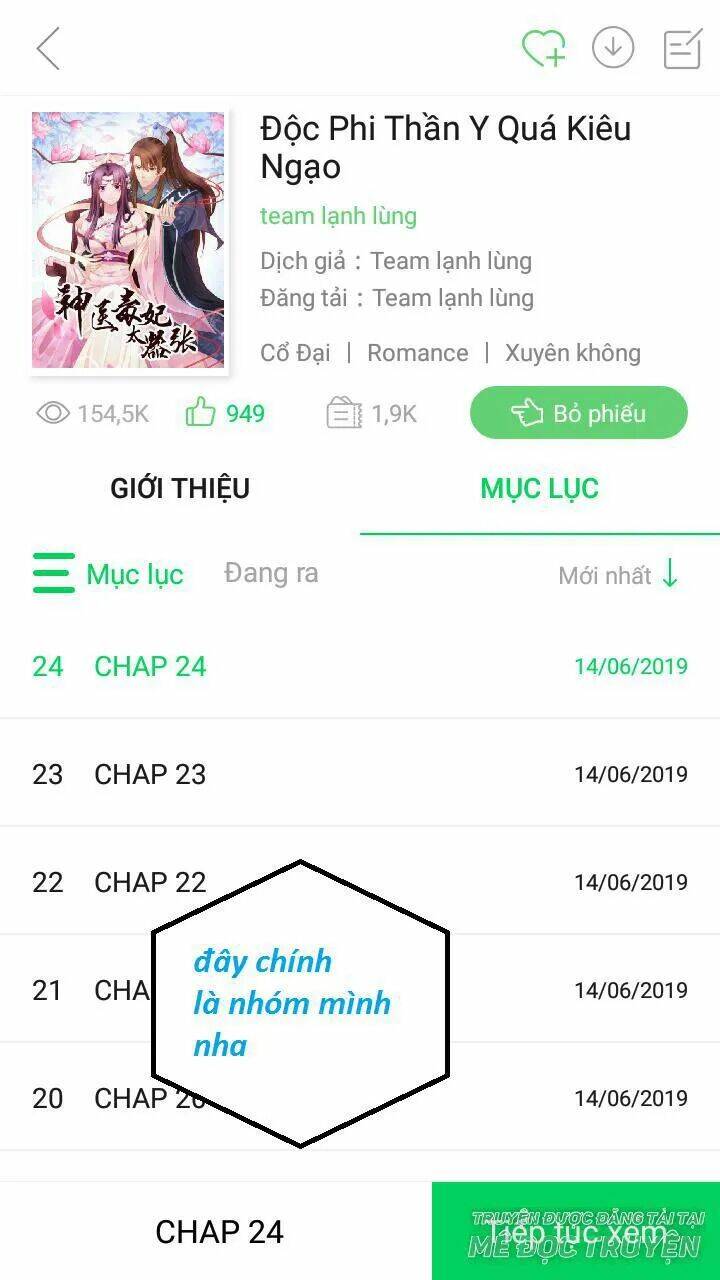This screenshot has width=720, height=1280.
Task: Open translator page team lạnh lùng
Action: 338,216
